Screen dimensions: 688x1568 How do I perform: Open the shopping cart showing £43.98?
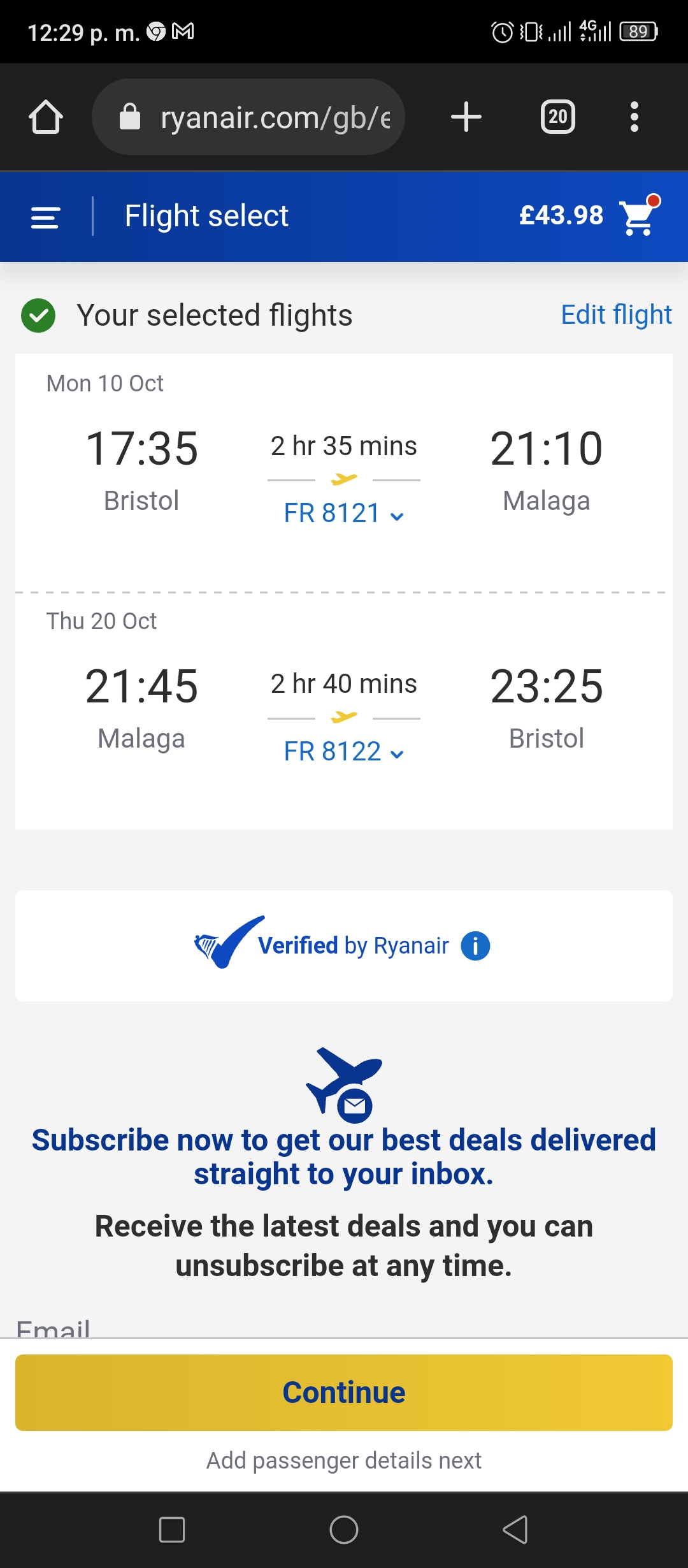pos(639,215)
